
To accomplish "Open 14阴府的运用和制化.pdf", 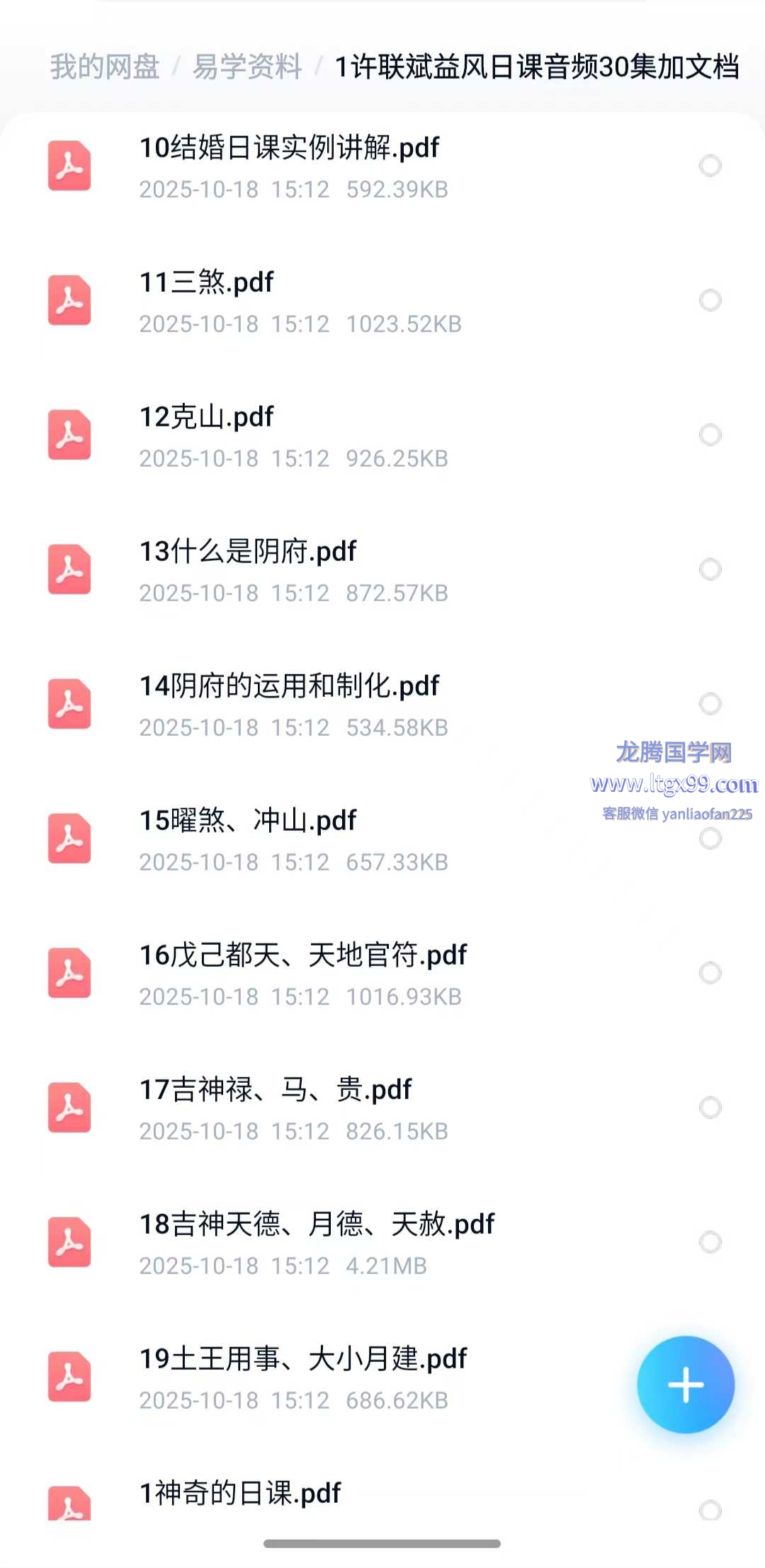I will click(x=289, y=686).
